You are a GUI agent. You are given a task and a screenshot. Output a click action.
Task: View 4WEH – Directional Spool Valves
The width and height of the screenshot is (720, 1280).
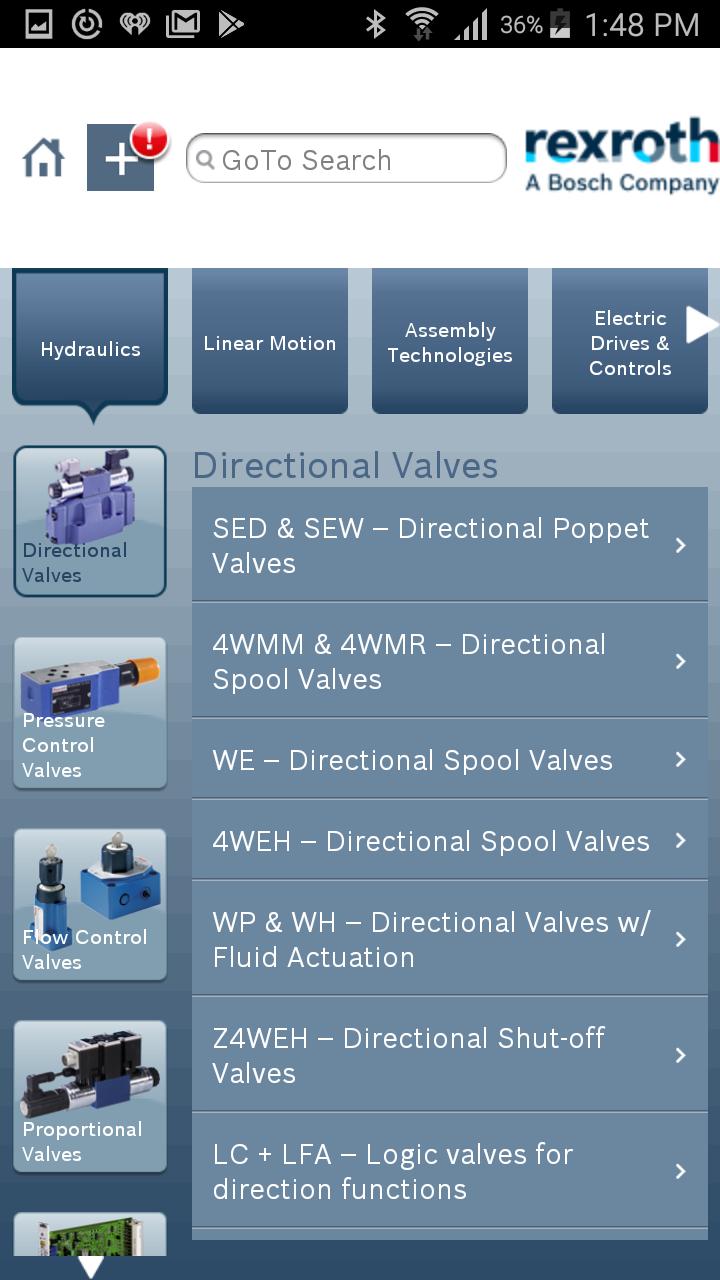450,841
